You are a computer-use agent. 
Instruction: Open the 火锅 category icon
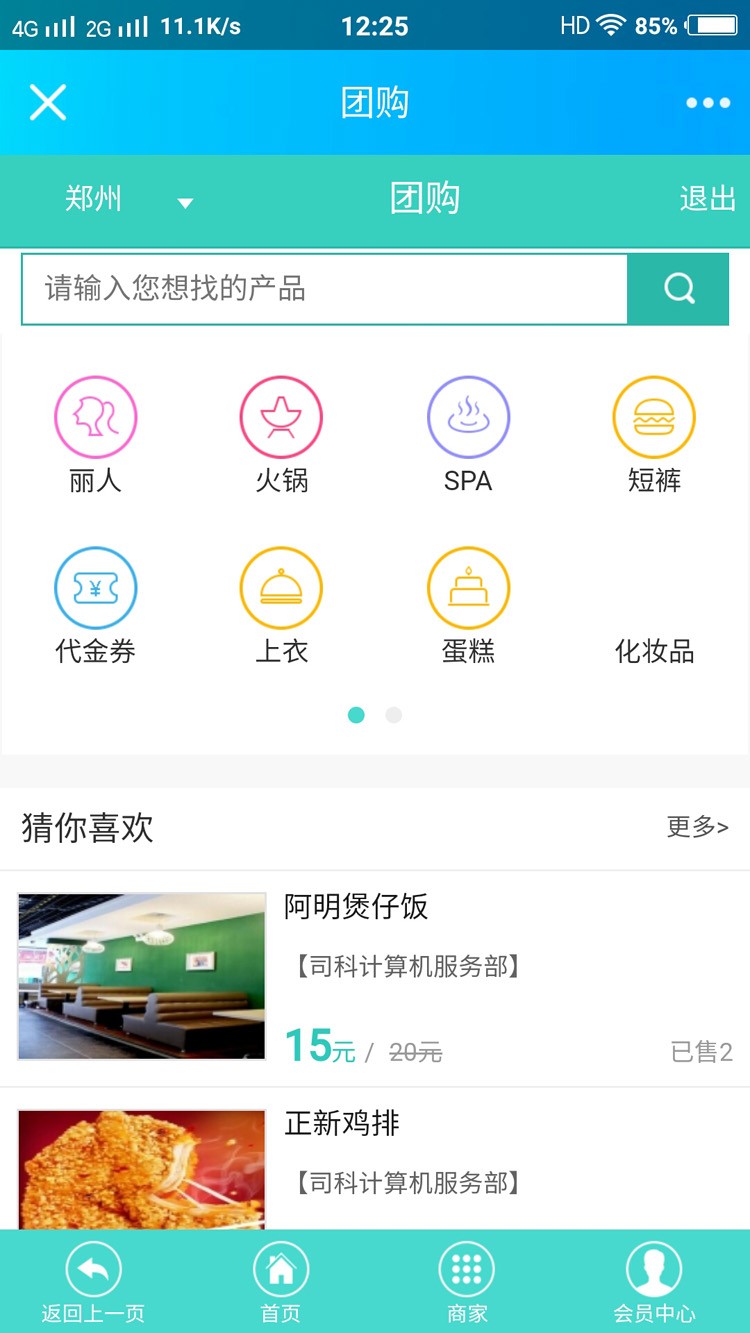[x=281, y=417]
